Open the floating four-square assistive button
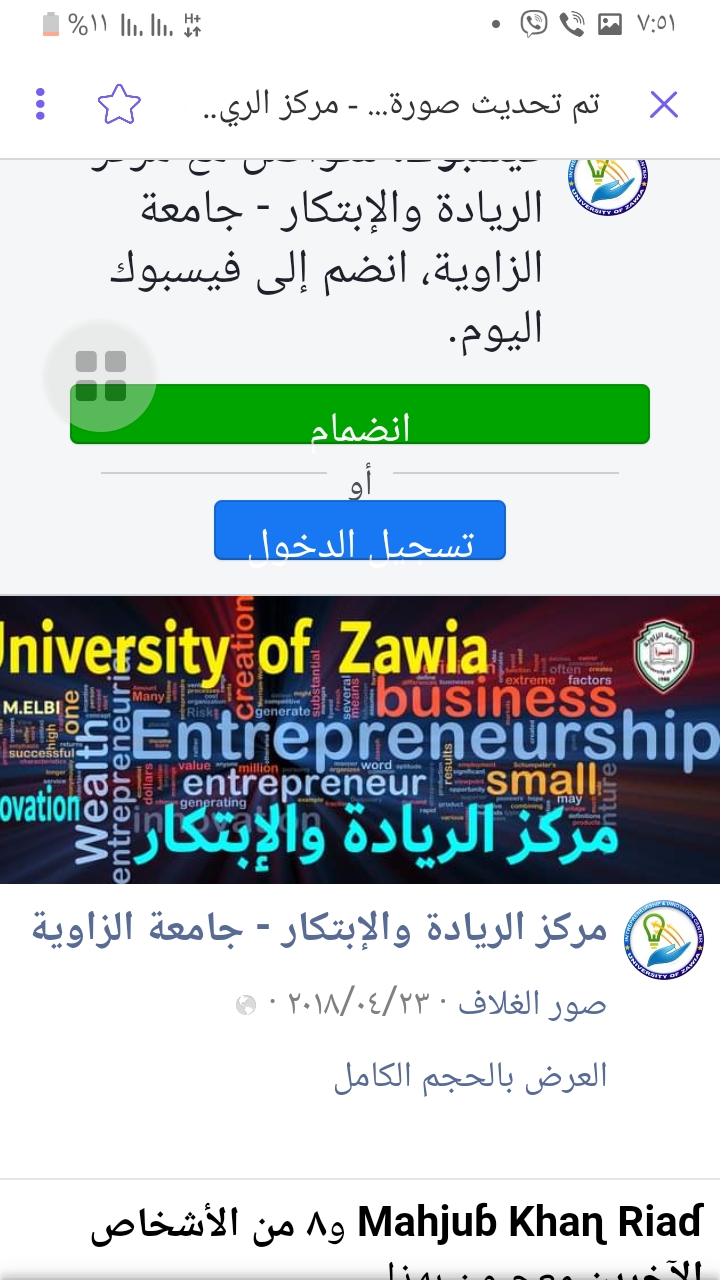 (100, 376)
